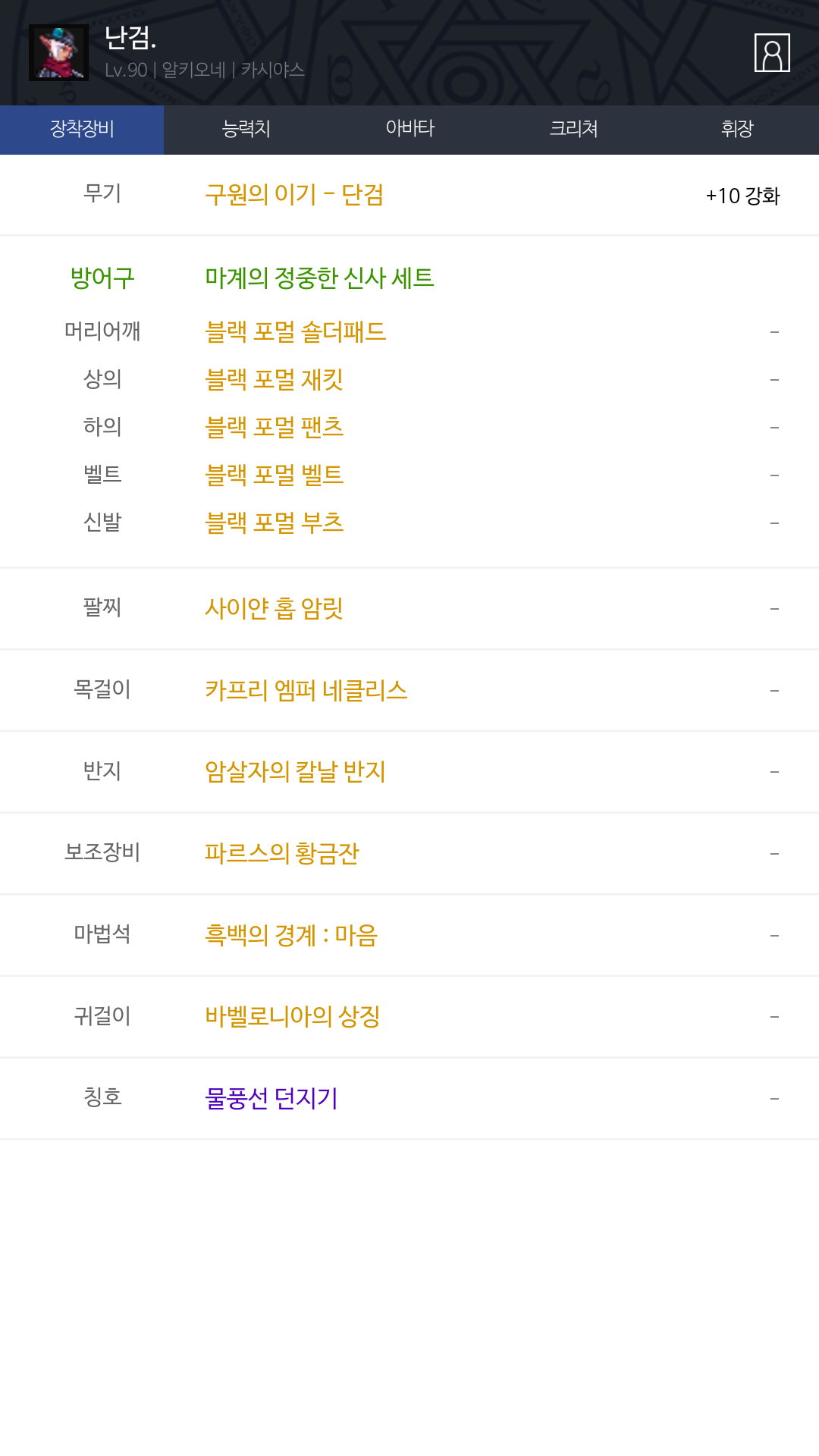
Task: Select the 장착장비 tab
Action: point(82,129)
